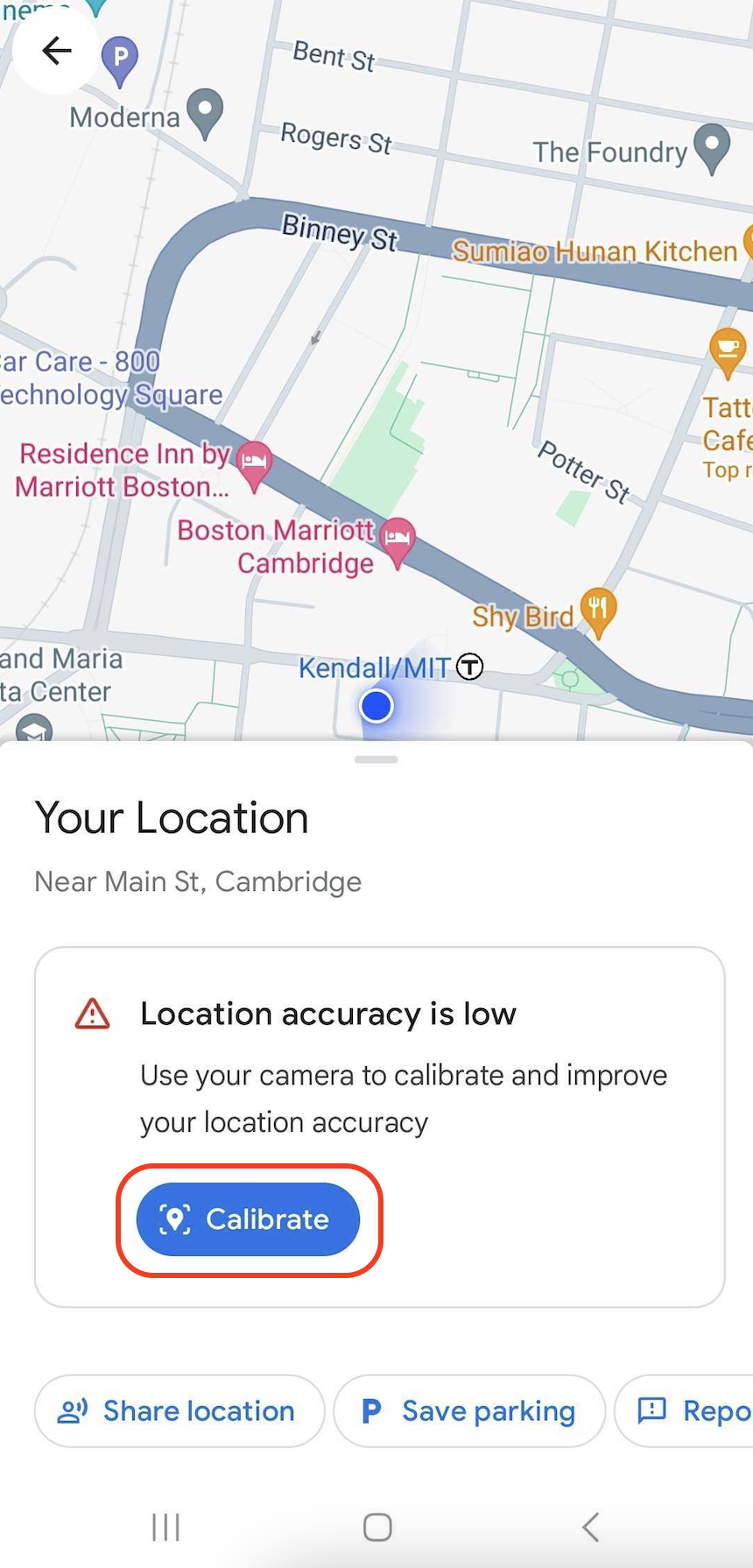Select Residence Inn by Marriott pin
The height and width of the screenshot is (1568, 753).
[x=254, y=462]
